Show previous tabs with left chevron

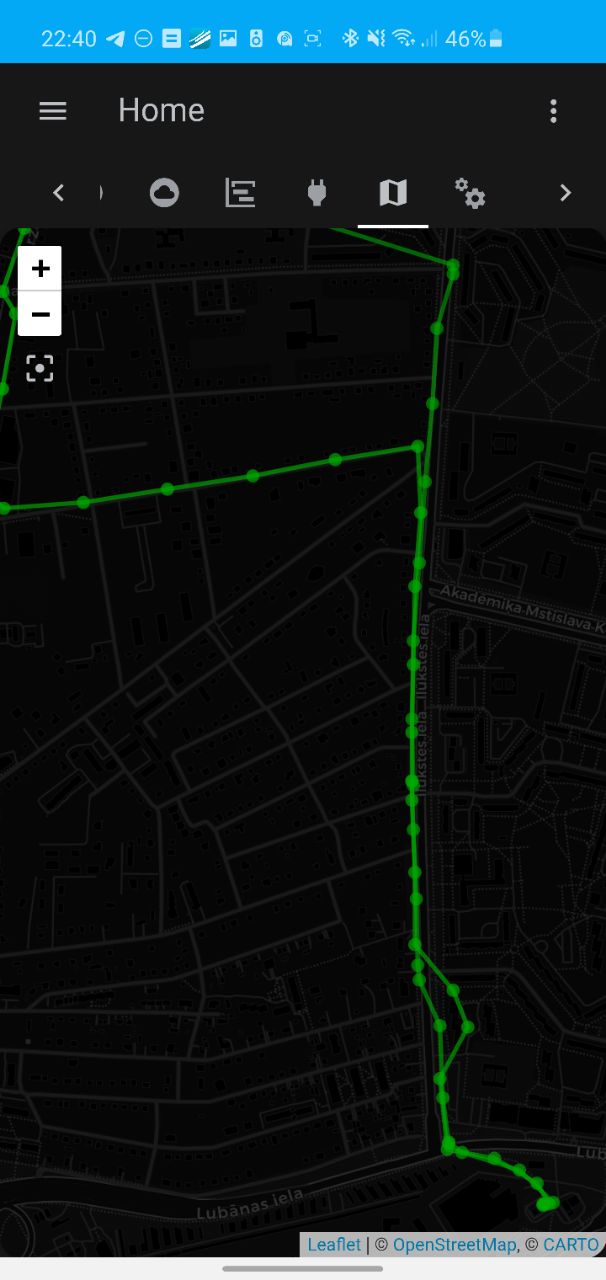tap(58, 193)
